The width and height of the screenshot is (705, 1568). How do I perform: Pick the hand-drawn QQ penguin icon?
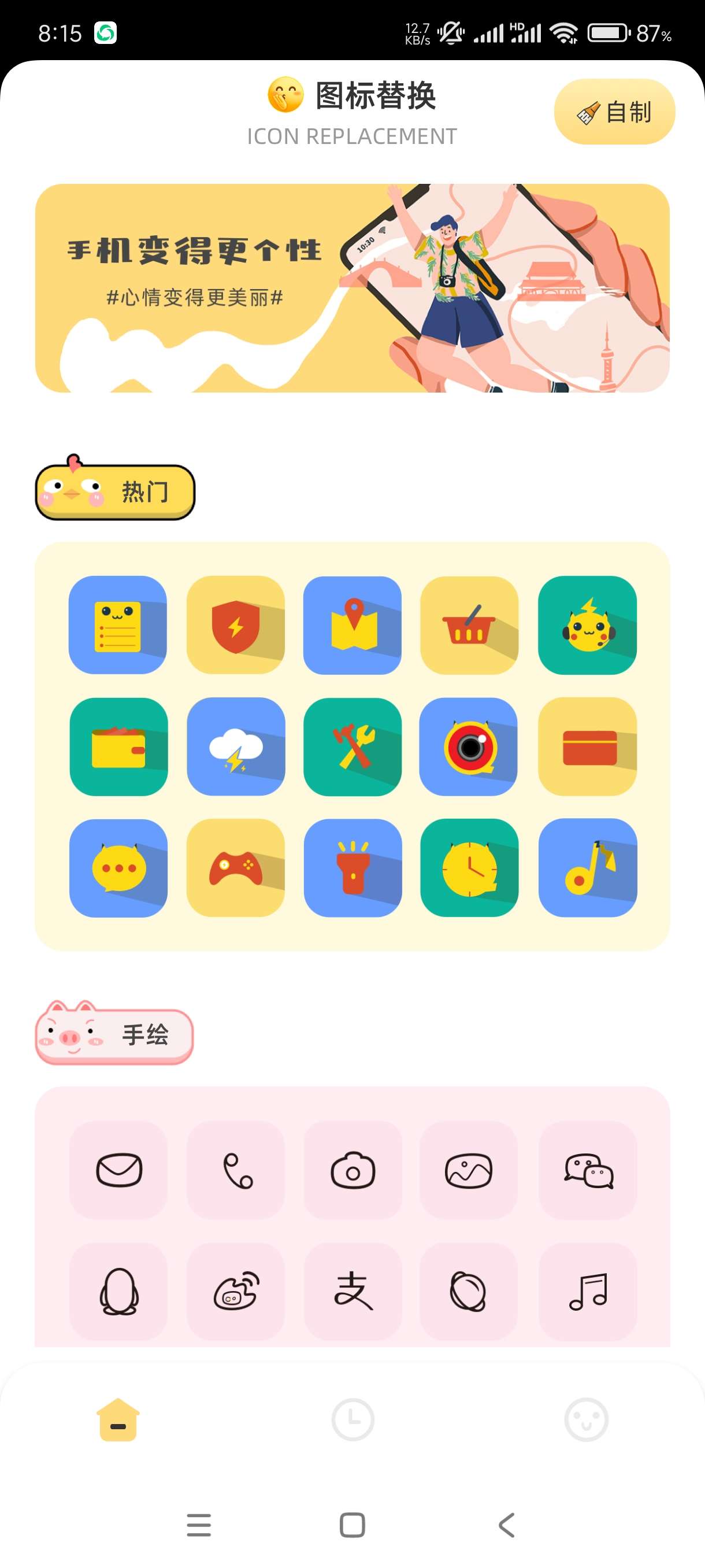point(118,1290)
